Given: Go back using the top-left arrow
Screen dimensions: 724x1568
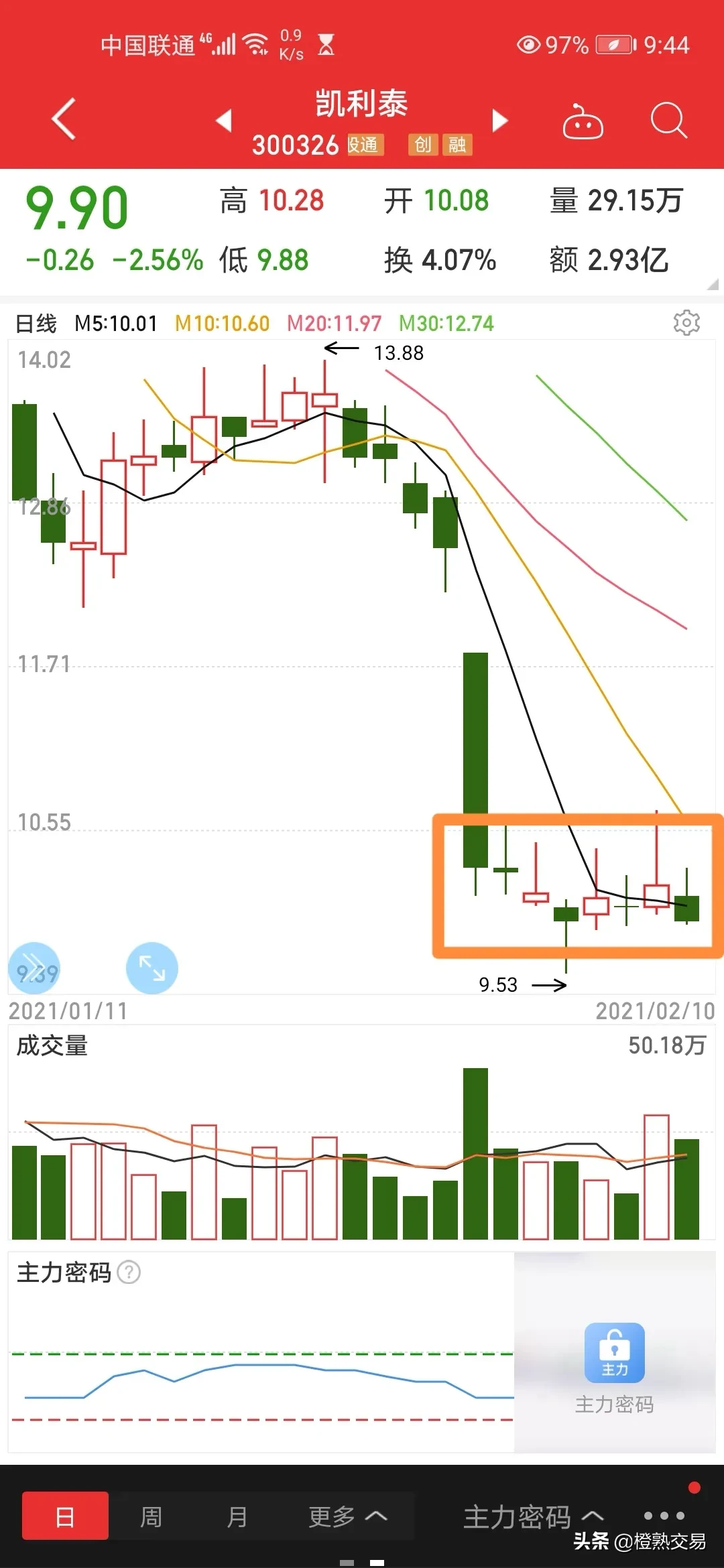Looking at the screenshot, I should [64, 119].
